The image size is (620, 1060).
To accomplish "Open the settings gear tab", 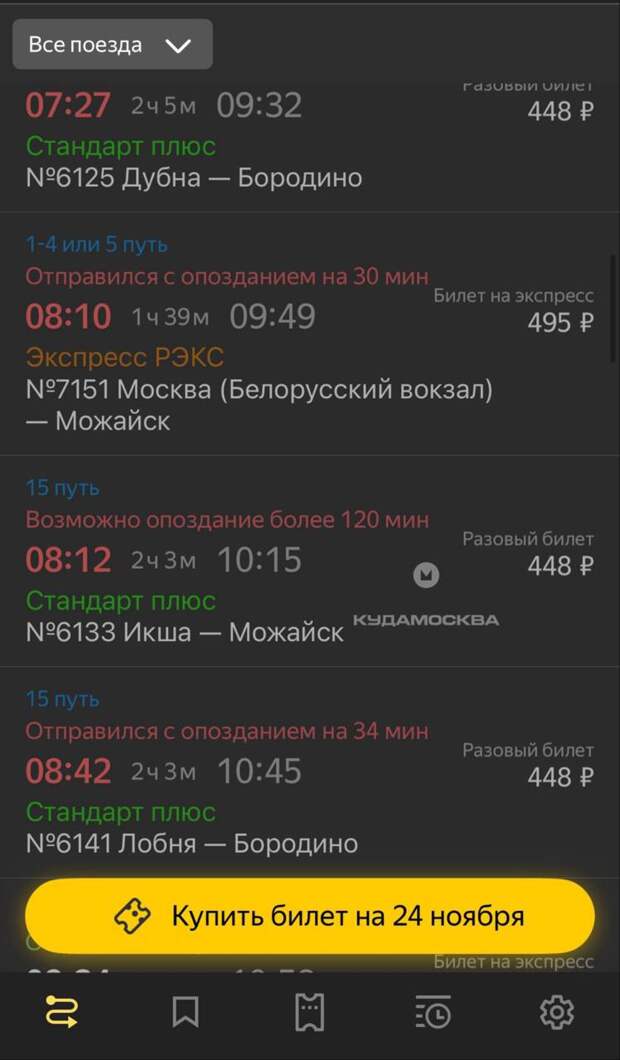I will tap(557, 1013).
